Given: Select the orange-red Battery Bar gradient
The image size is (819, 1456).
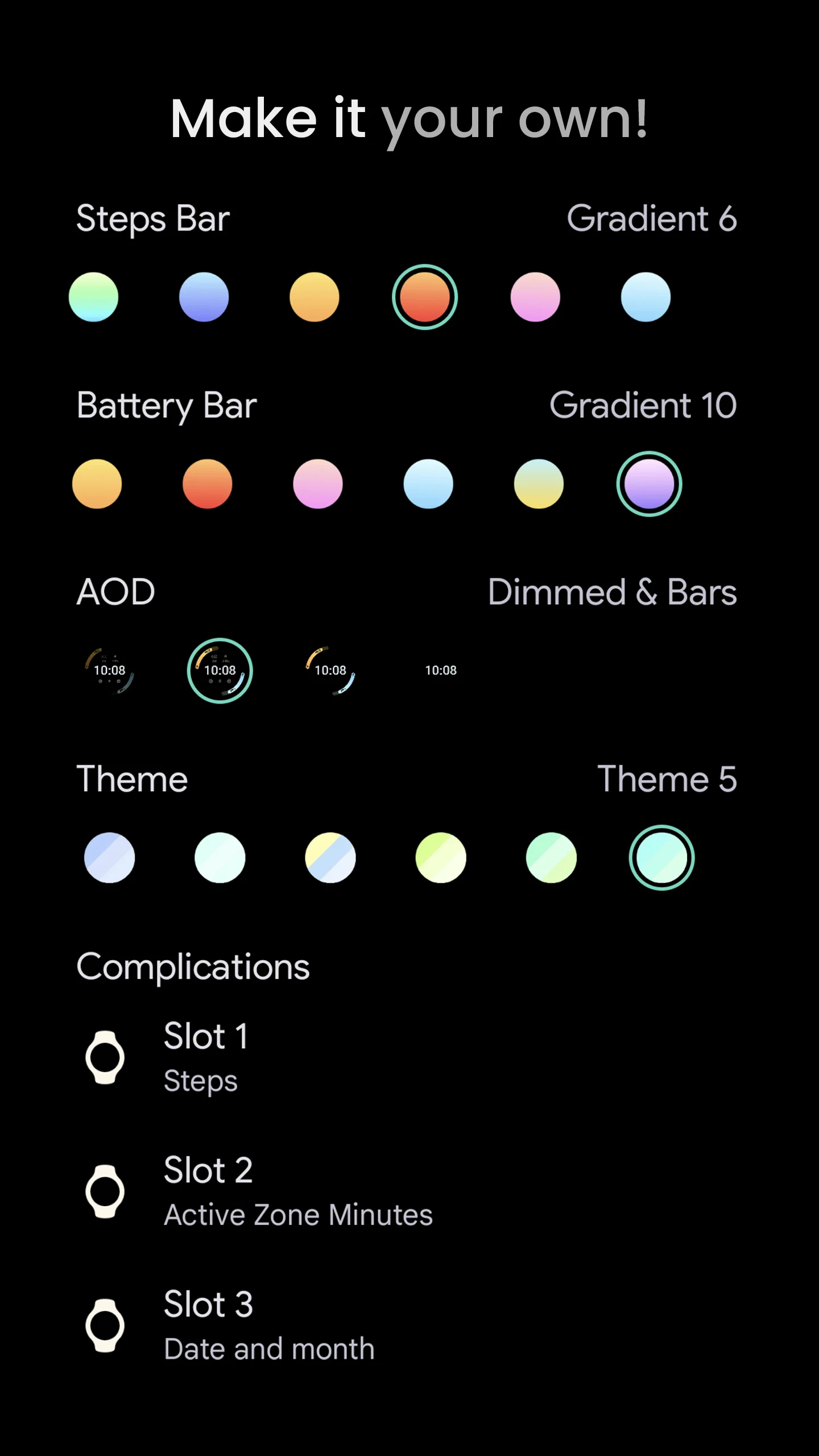Looking at the screenshot, I should tap(208, 483).
